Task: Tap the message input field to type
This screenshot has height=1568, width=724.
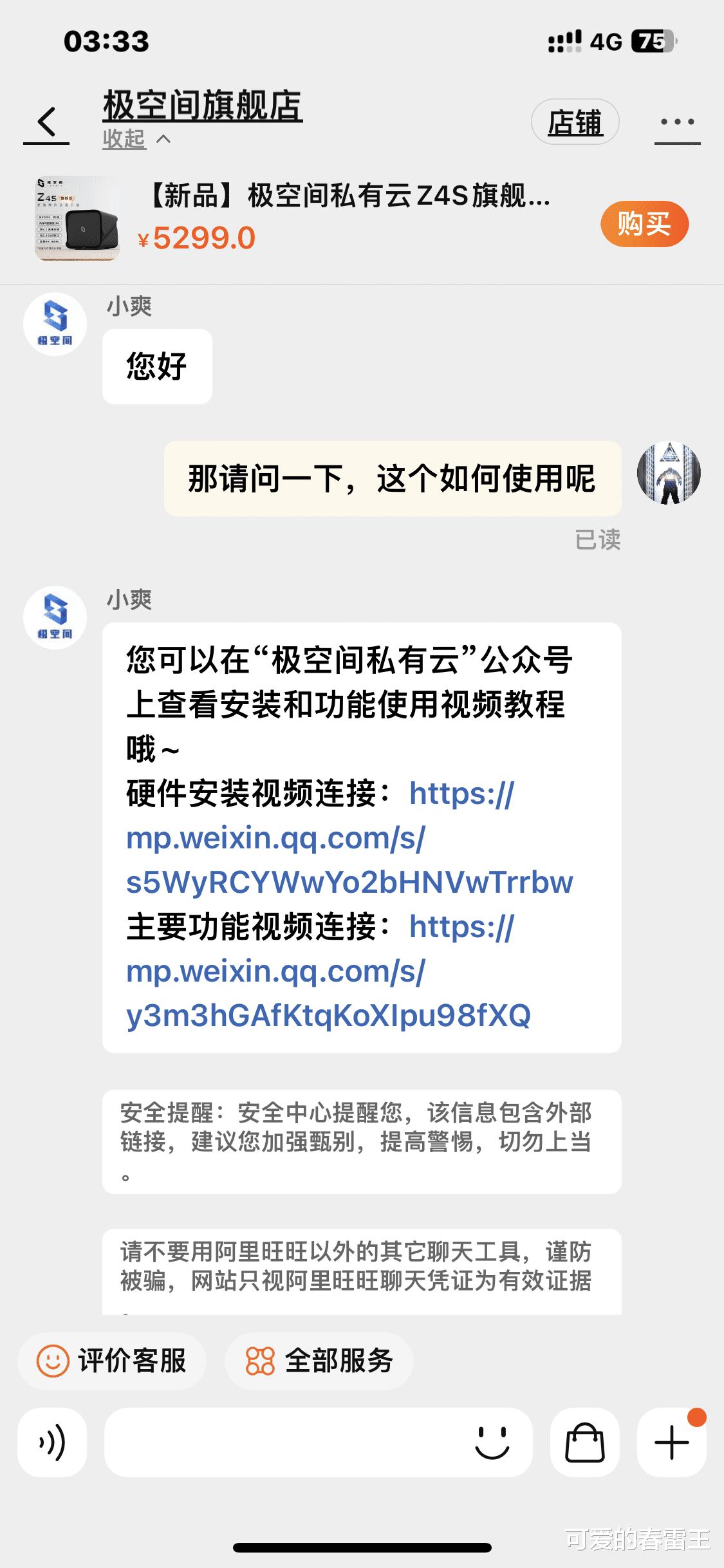Action: pos(290,1442)
